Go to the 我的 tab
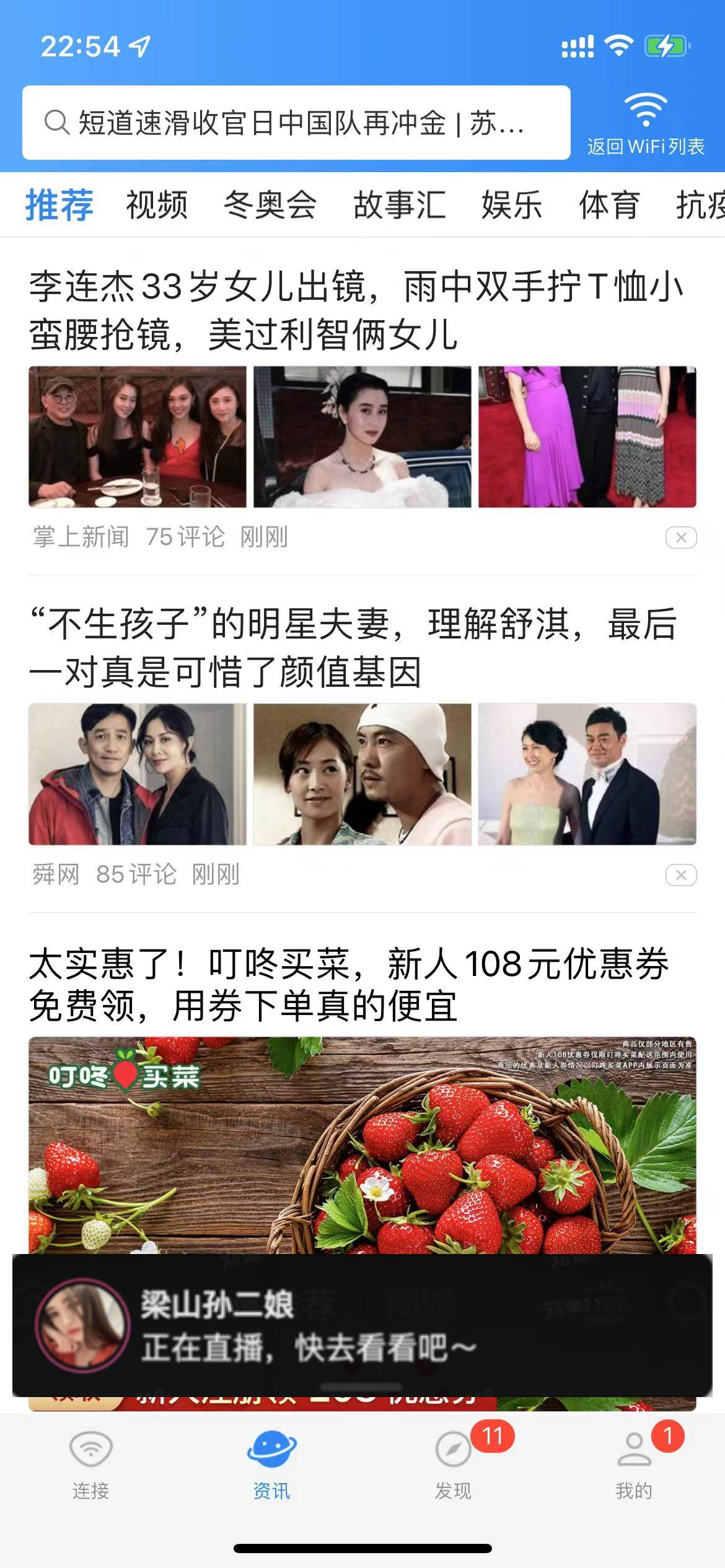This screenshot has height=1568, width=725. (x=634, y=1465)
